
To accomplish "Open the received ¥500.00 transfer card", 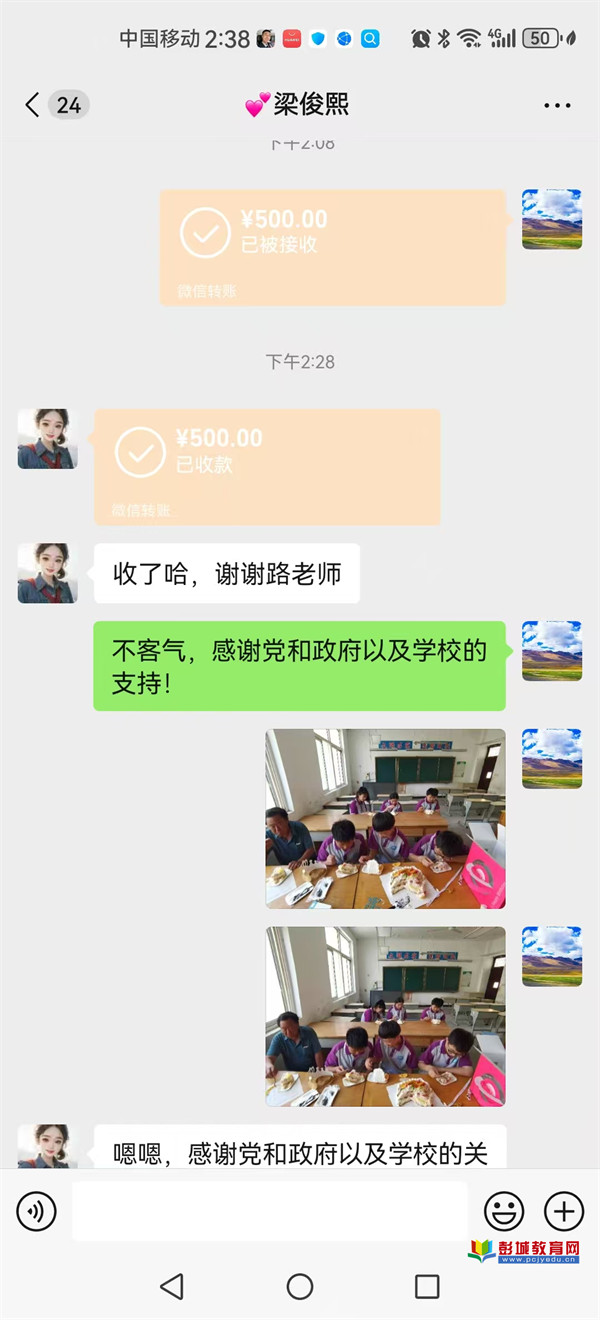I will [267, 466].
